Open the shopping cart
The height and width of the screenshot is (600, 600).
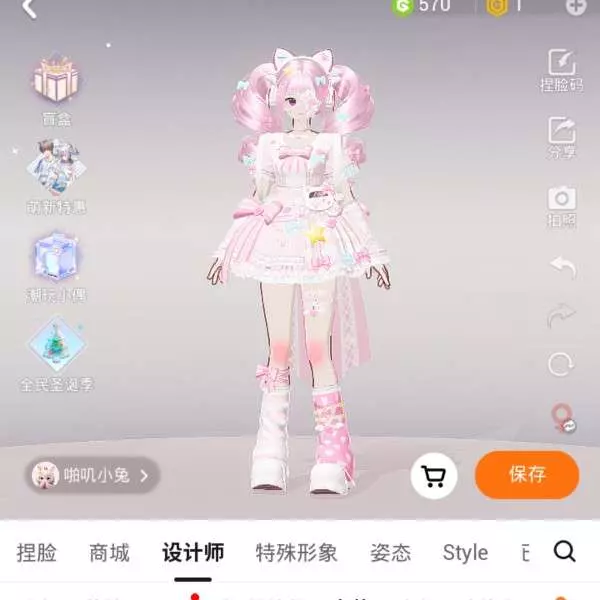click(x=434, y=476)
